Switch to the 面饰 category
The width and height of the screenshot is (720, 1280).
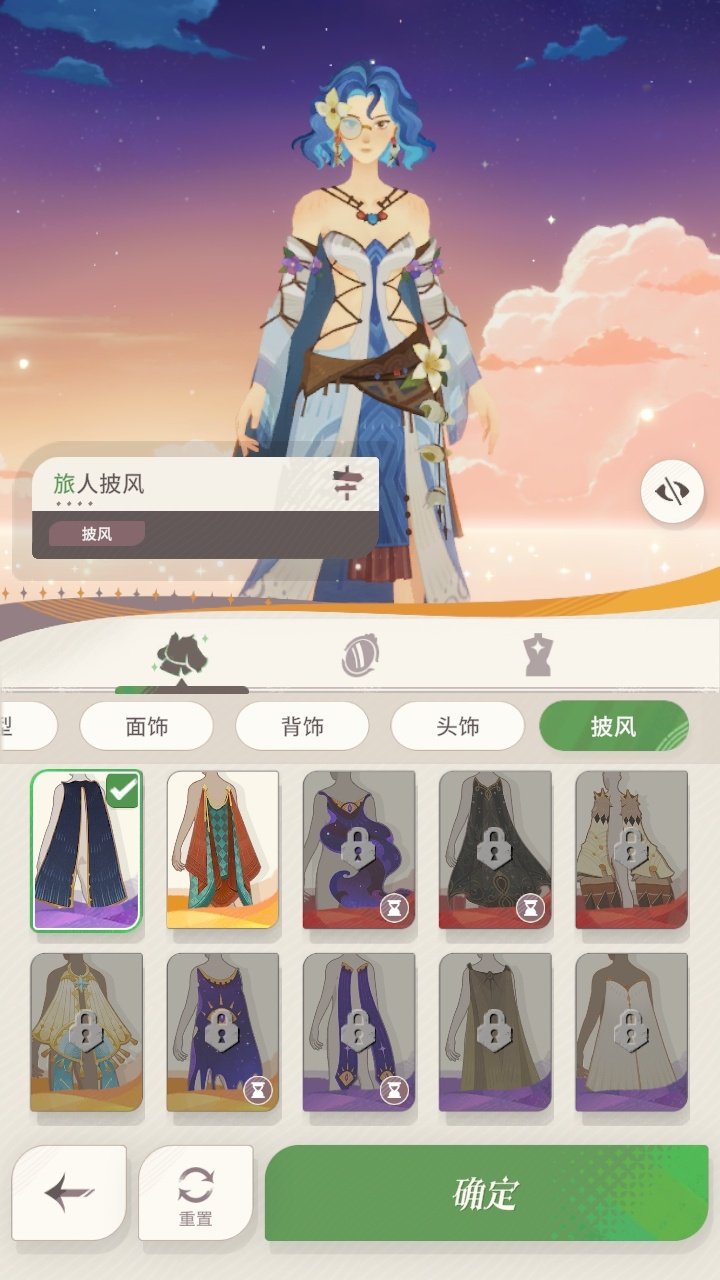pyautogui.click(x=146, y=726)
